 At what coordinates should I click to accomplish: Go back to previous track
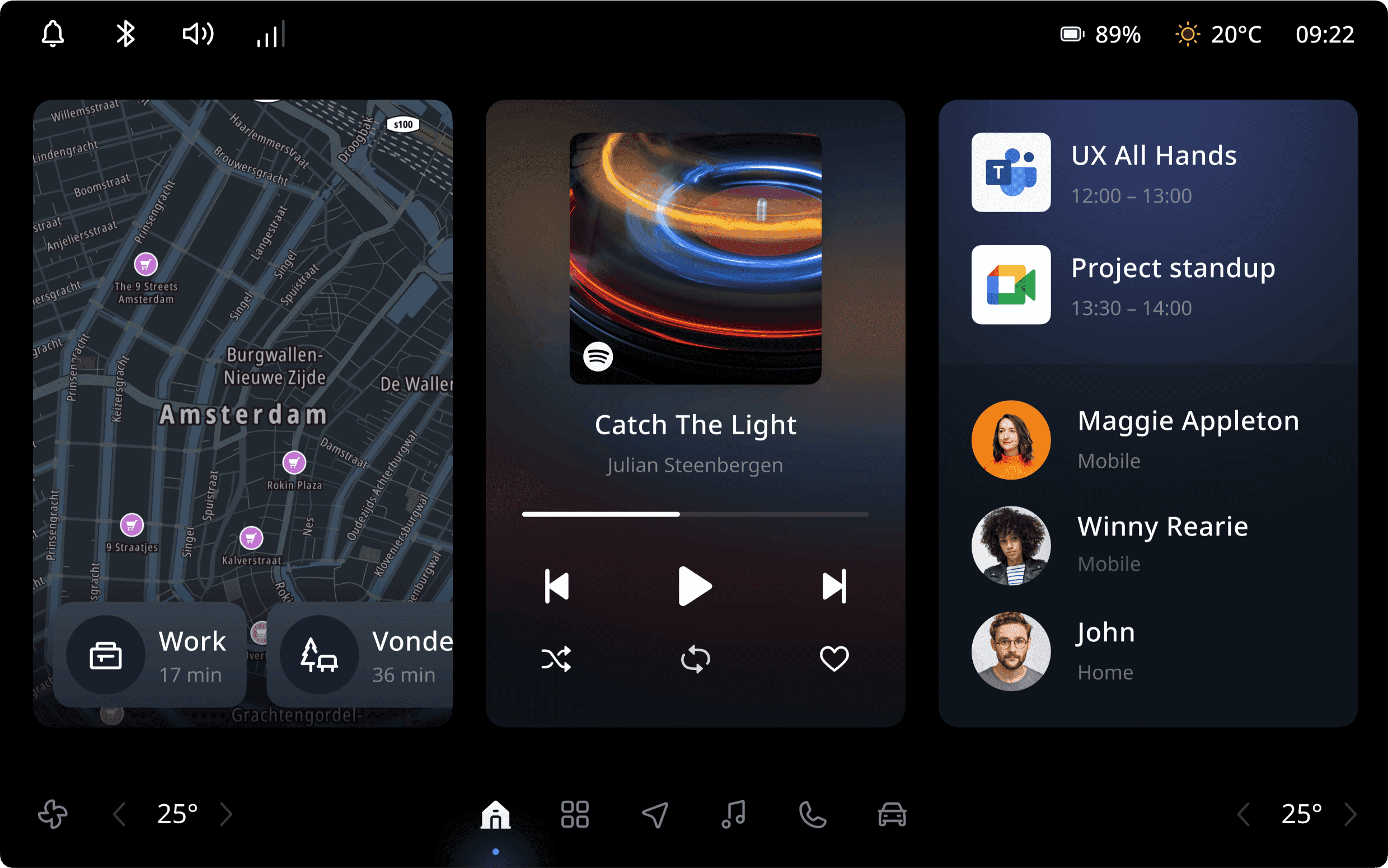[556, 586]
